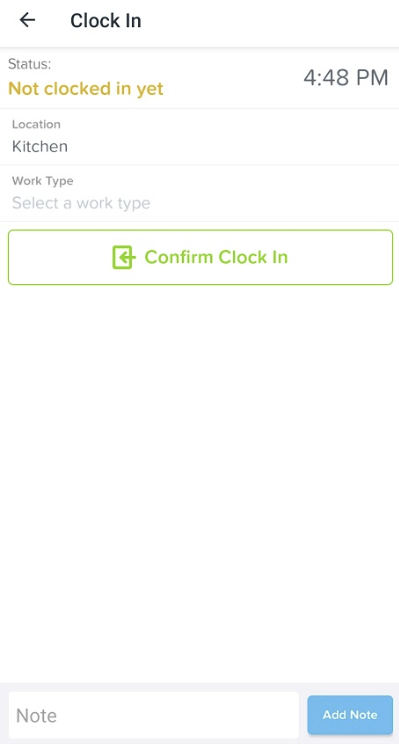Go back using the arrow icon

27,20
